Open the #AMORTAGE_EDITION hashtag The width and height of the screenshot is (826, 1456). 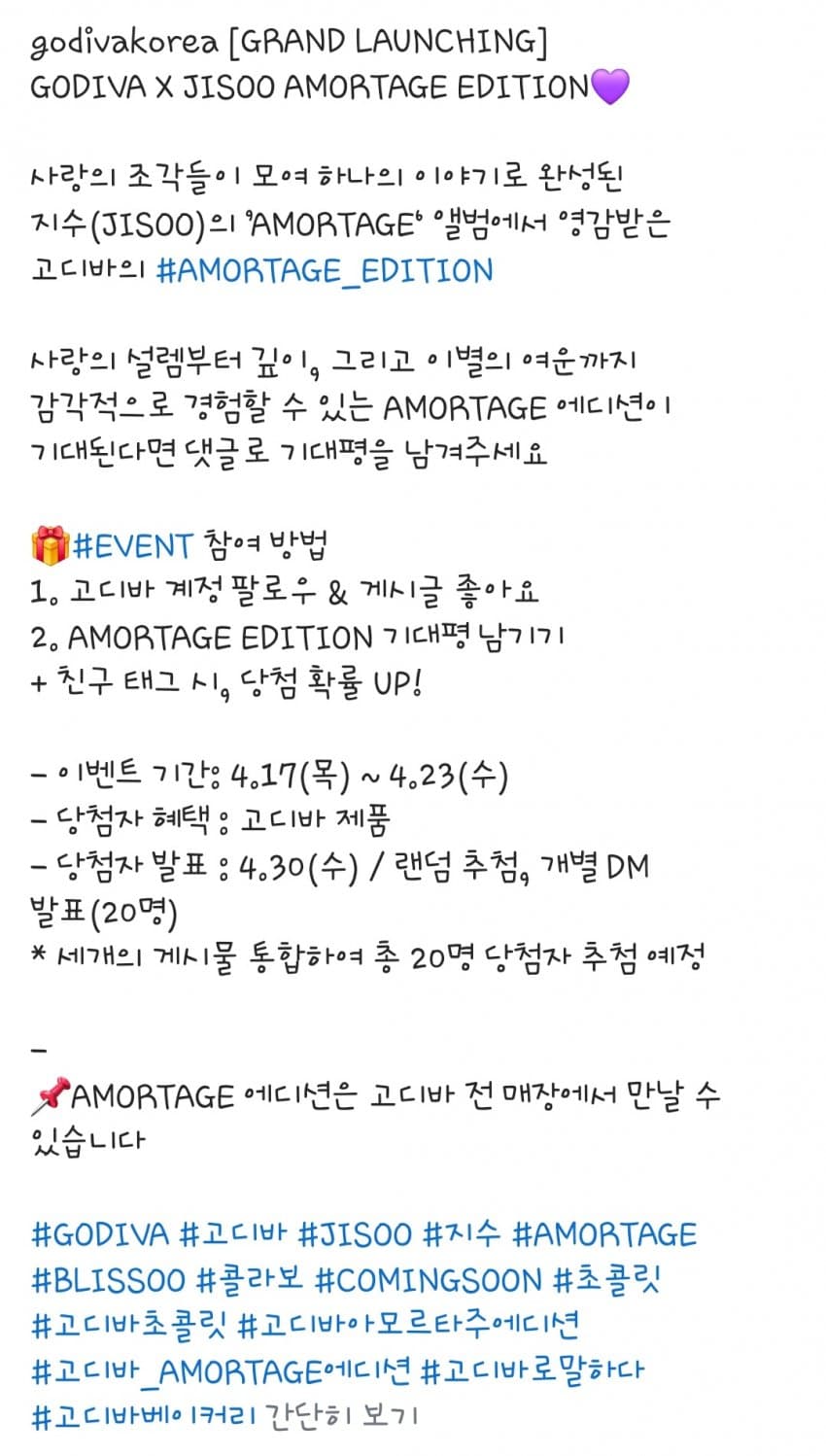[x=325, y=270]
